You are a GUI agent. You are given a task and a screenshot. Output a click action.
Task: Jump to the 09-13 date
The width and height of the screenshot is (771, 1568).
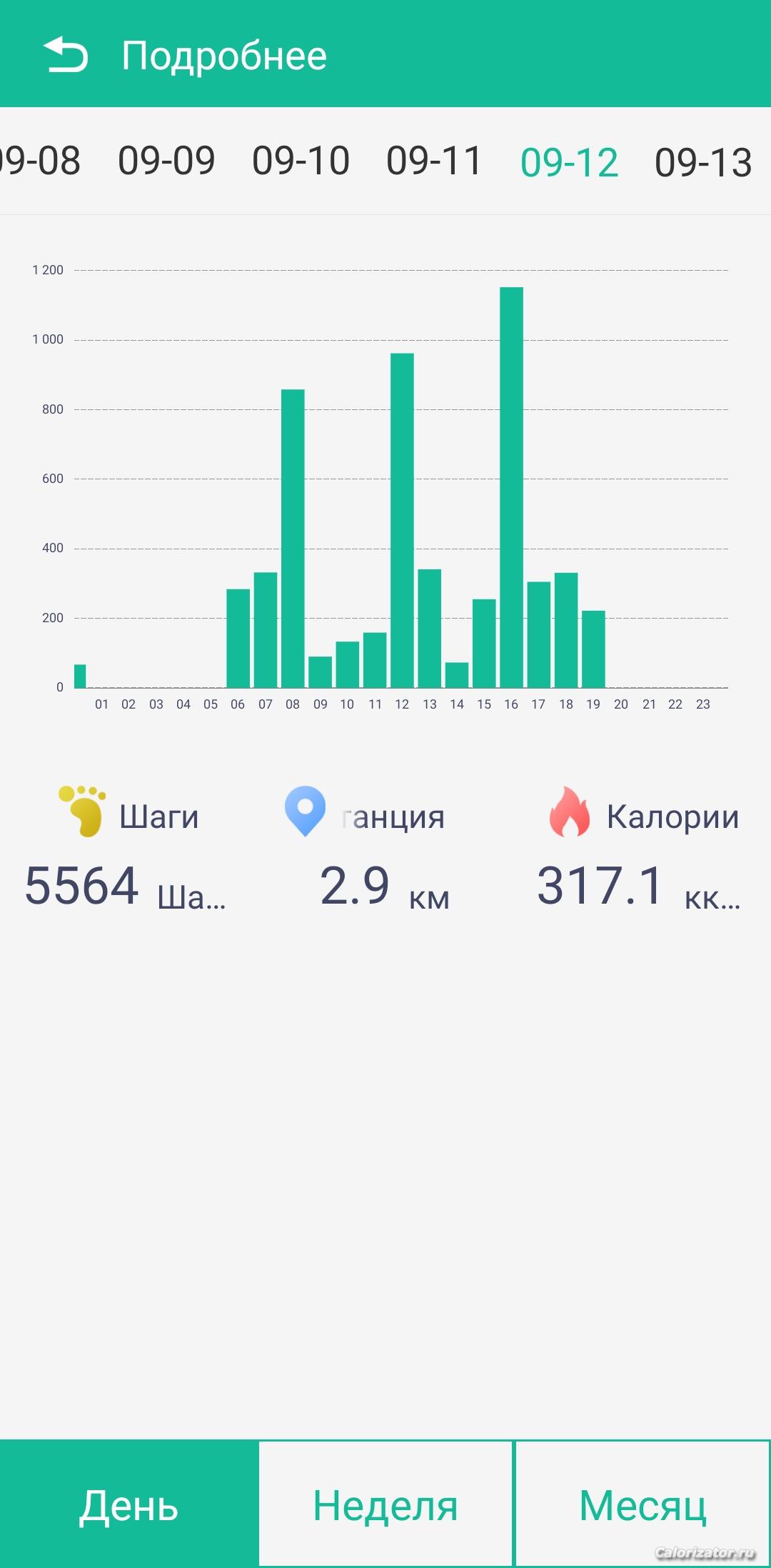coord(703,162)
